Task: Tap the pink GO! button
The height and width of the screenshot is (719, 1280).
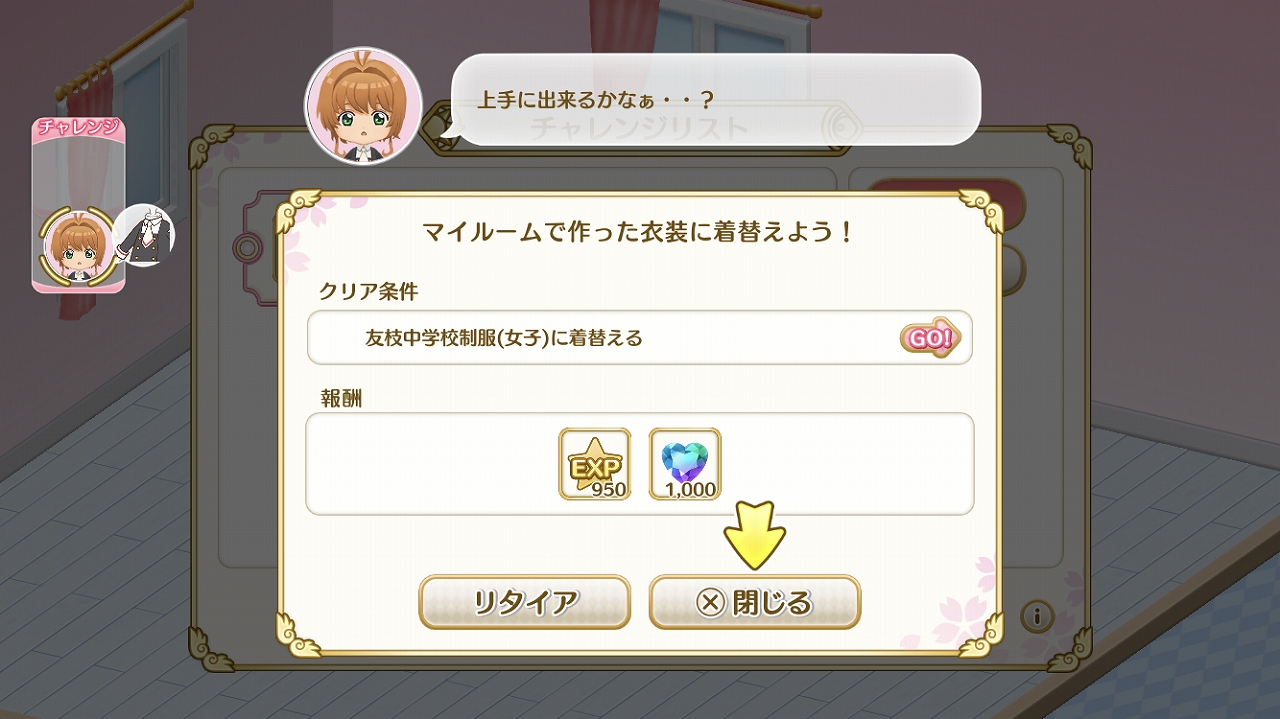Action: [x=929, y=338]
